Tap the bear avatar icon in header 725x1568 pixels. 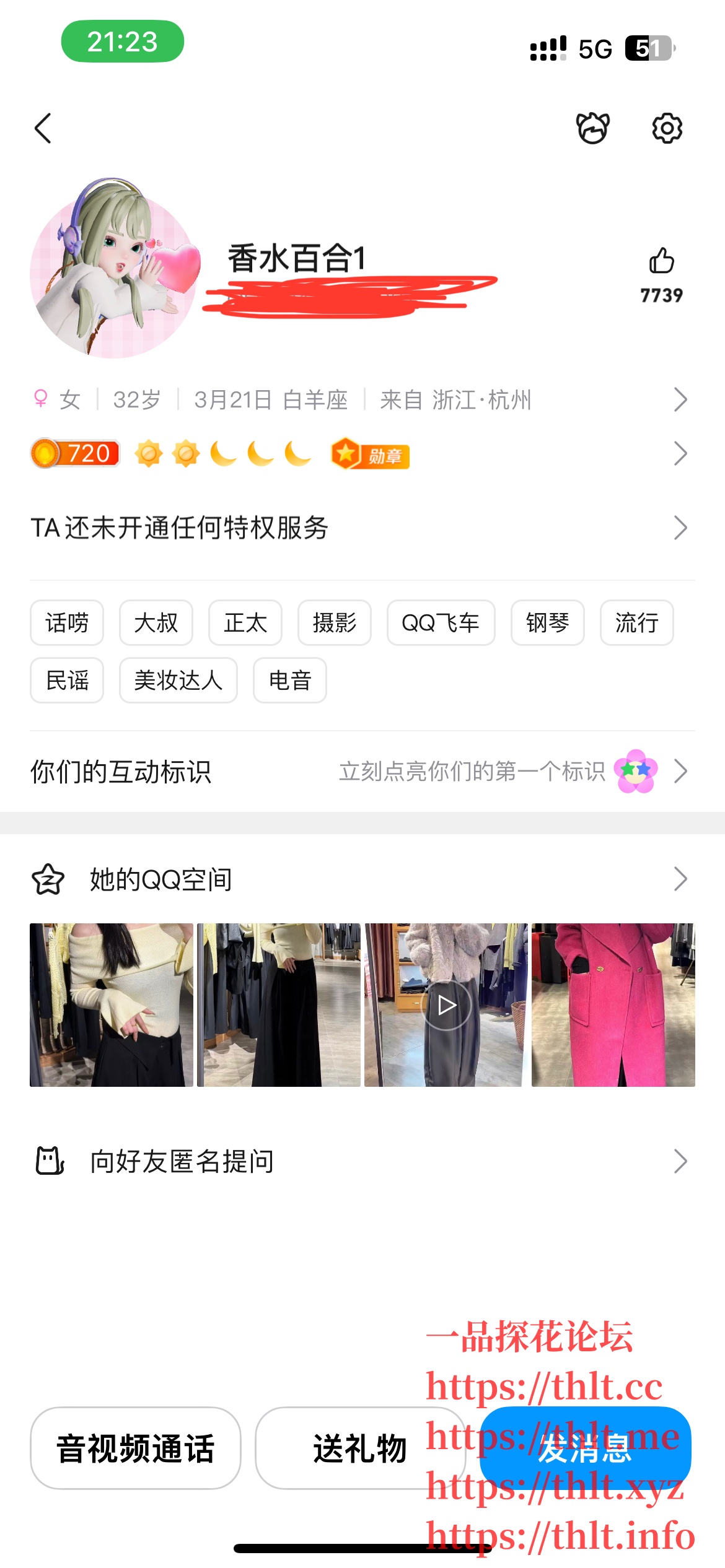(x=593, y=128)
